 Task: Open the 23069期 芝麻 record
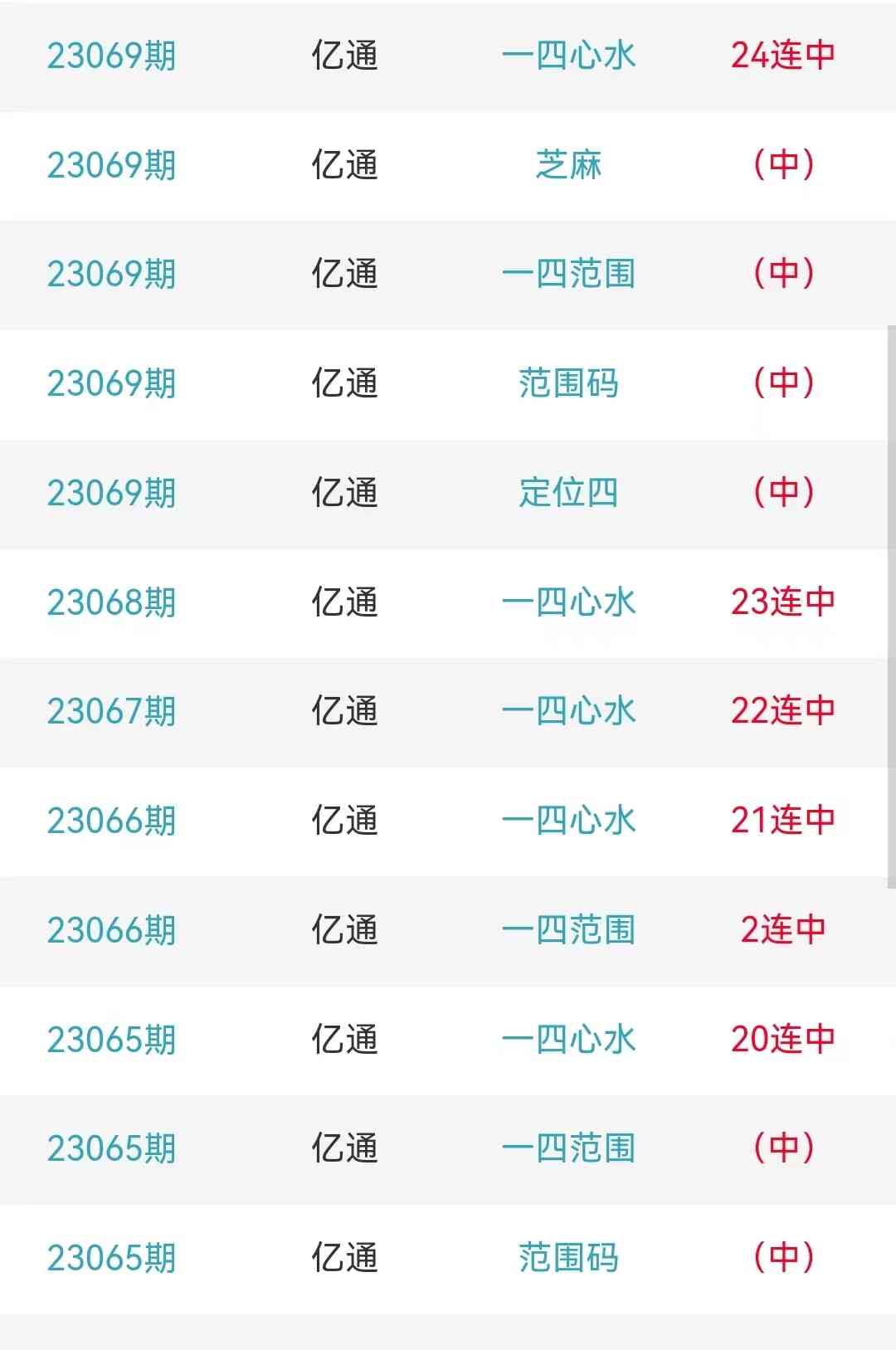(568, 165)
